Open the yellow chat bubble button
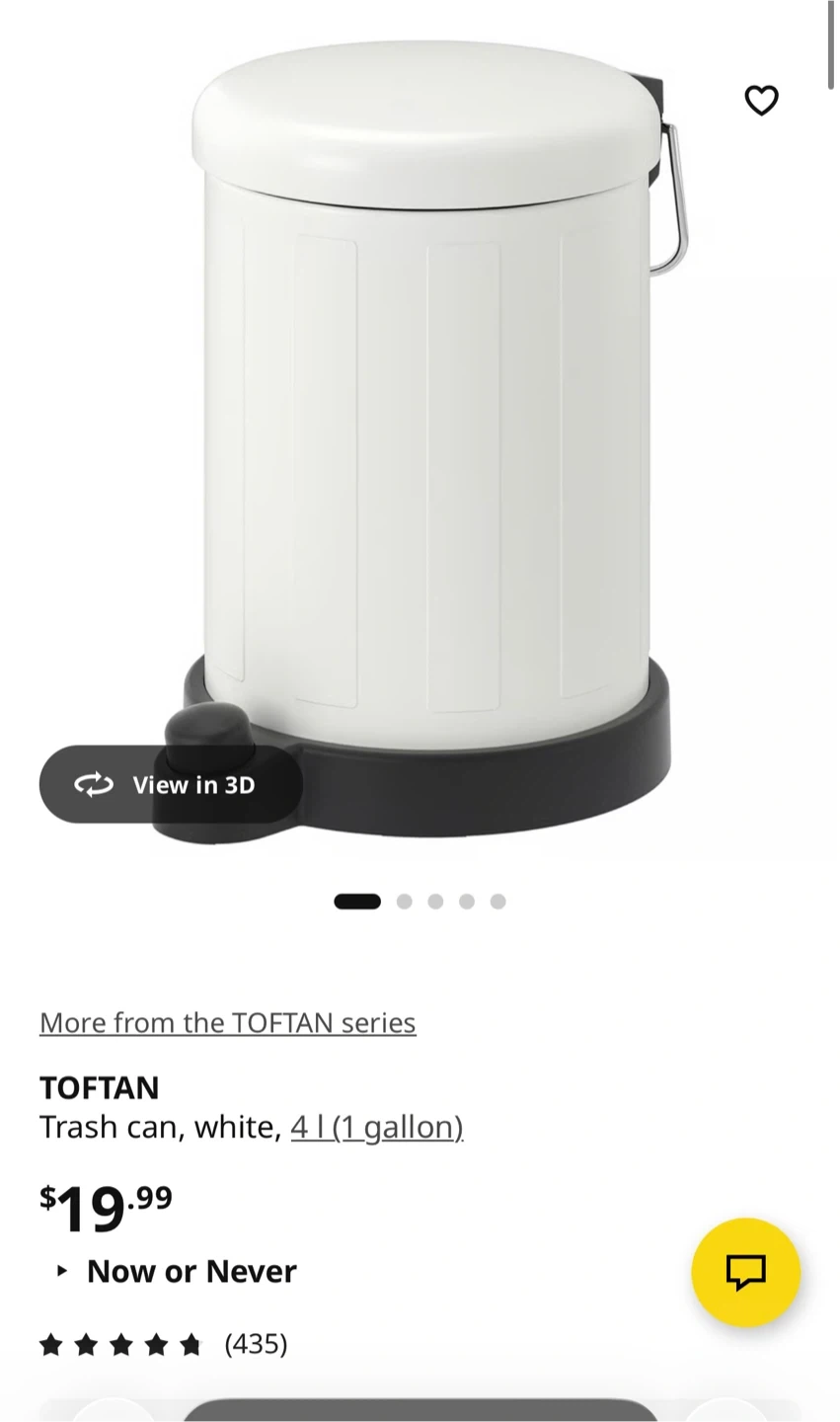Screen dimensions: 840x1422 746,1272
